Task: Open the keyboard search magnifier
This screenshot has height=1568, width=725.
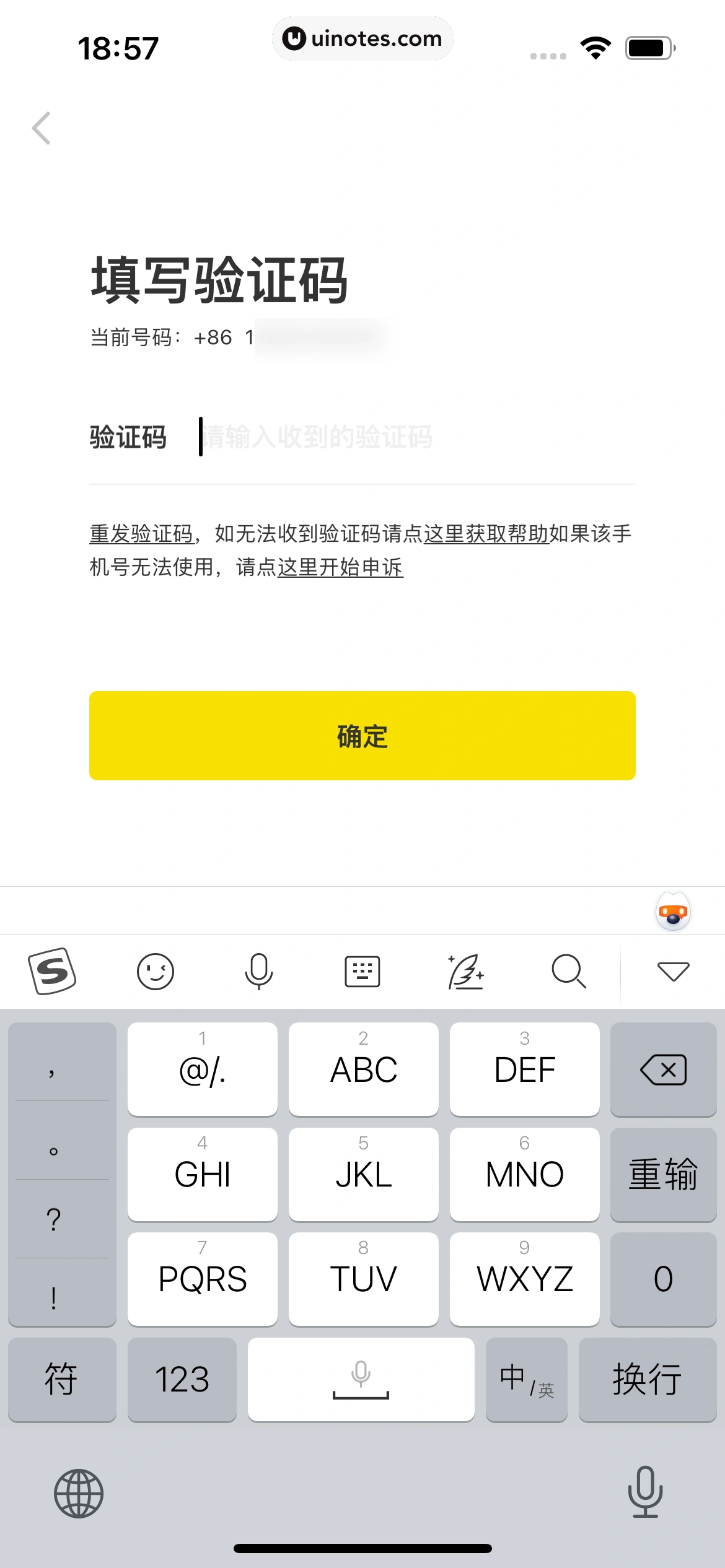Action: click(569, 971)
